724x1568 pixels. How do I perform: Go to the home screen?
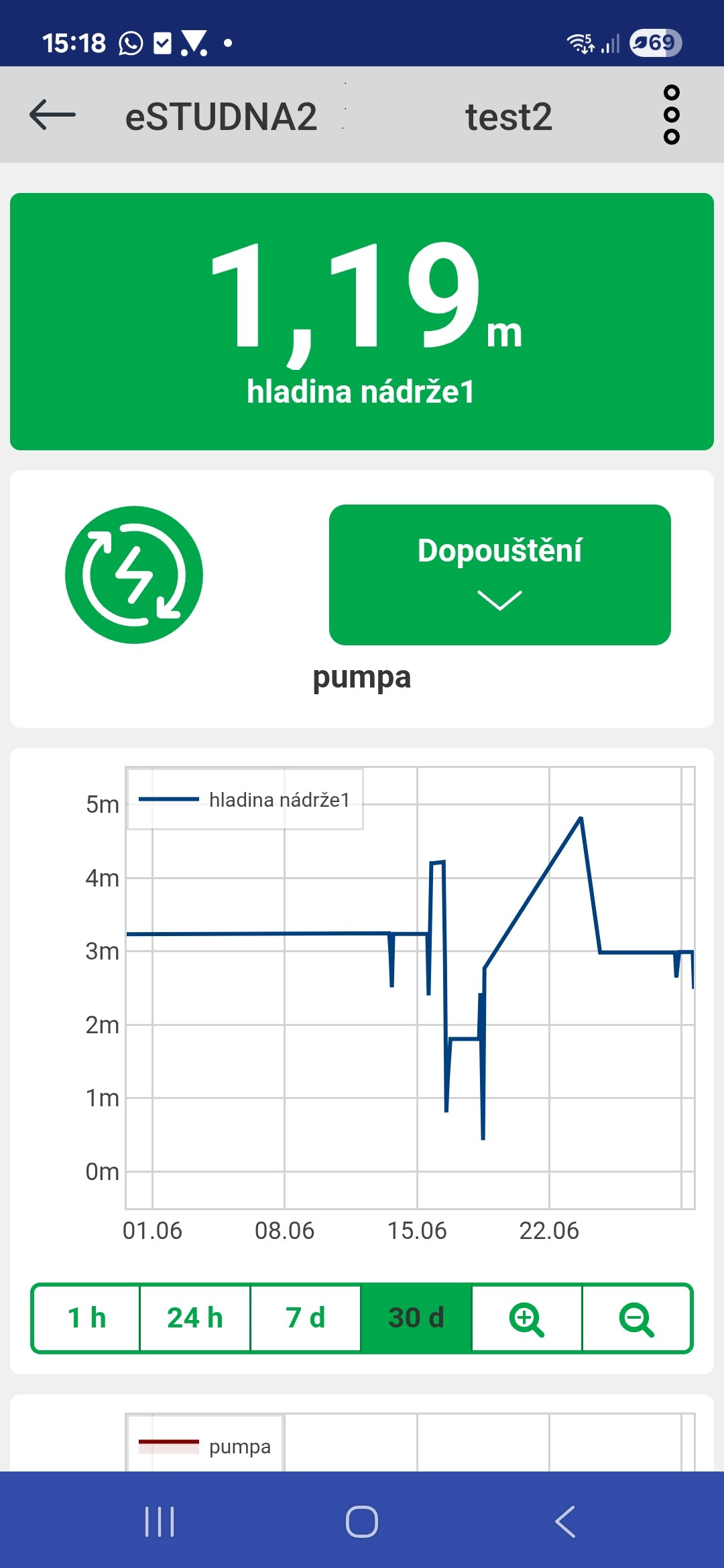[x=362, y=1521]
